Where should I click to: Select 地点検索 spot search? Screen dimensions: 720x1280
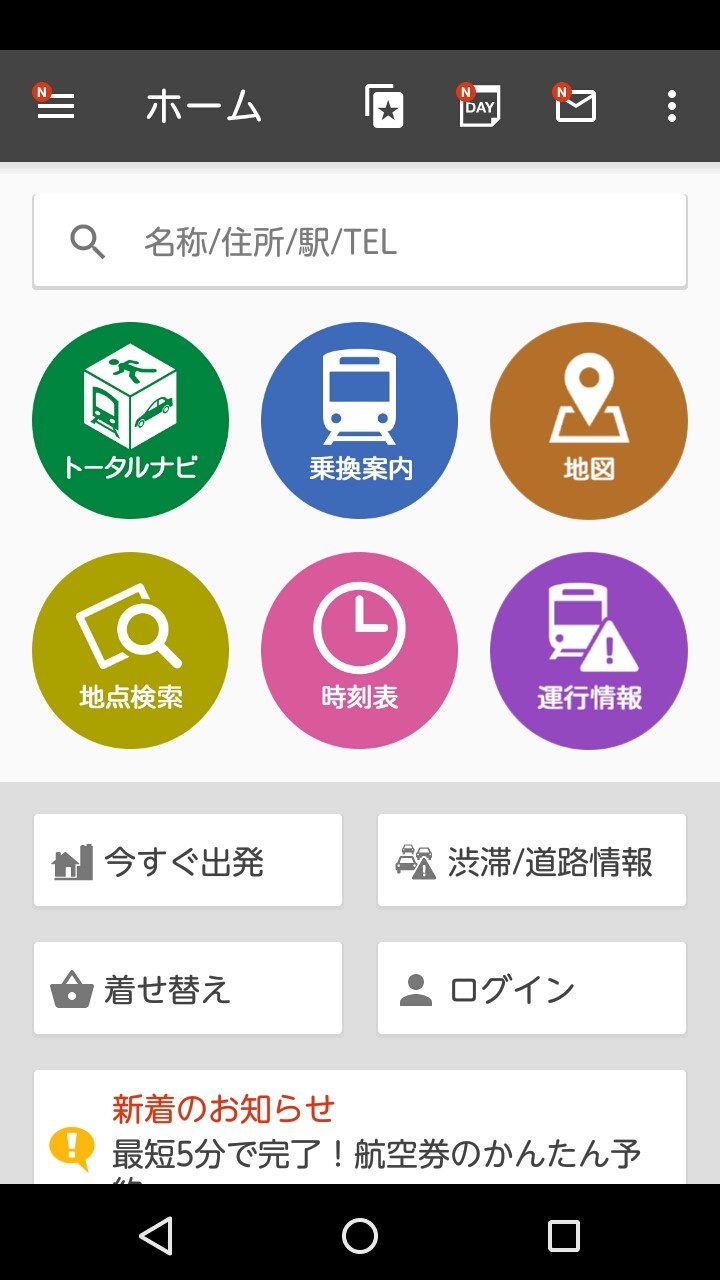[x=130, y=650]
